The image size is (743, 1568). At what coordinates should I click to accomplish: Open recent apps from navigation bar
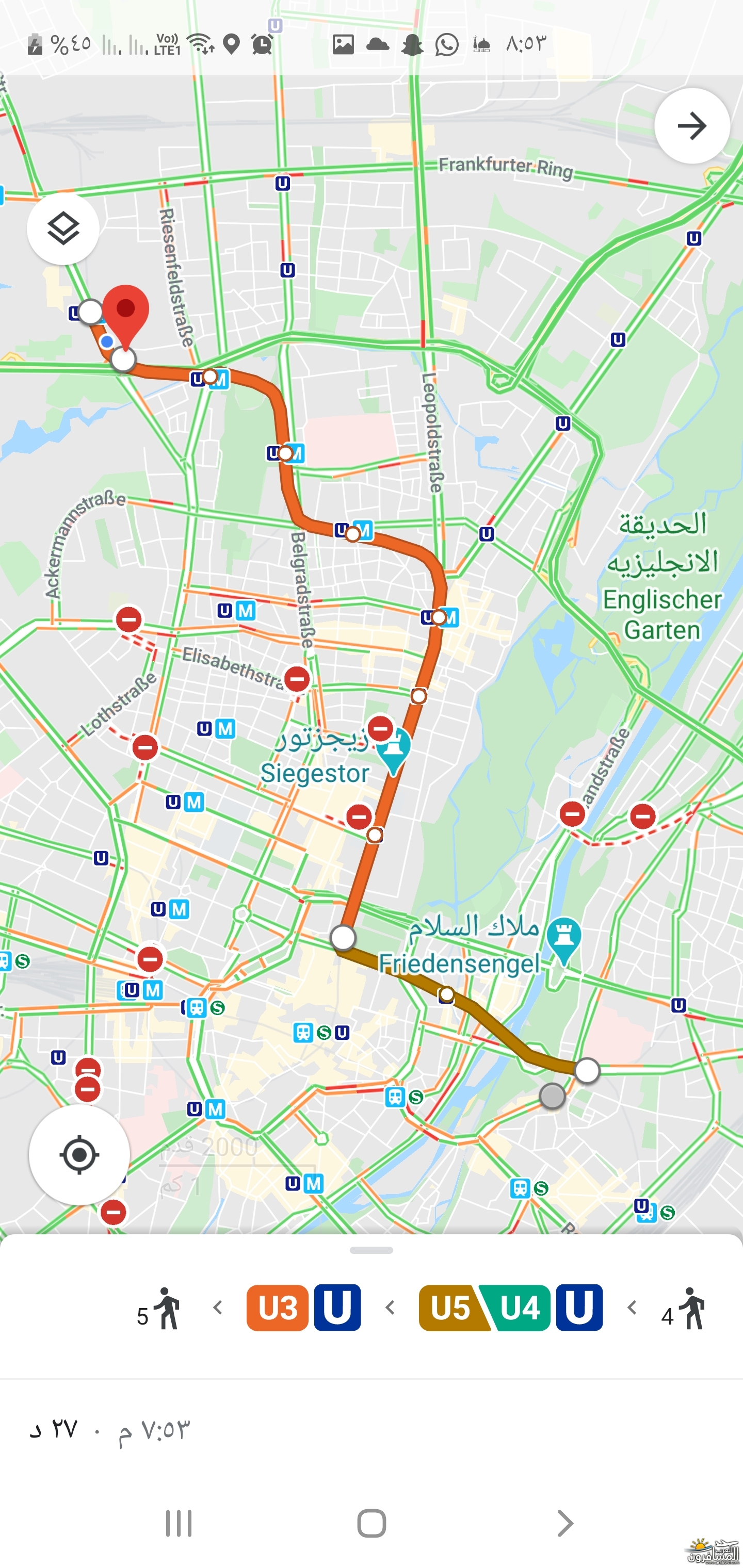click(179, 1523)
